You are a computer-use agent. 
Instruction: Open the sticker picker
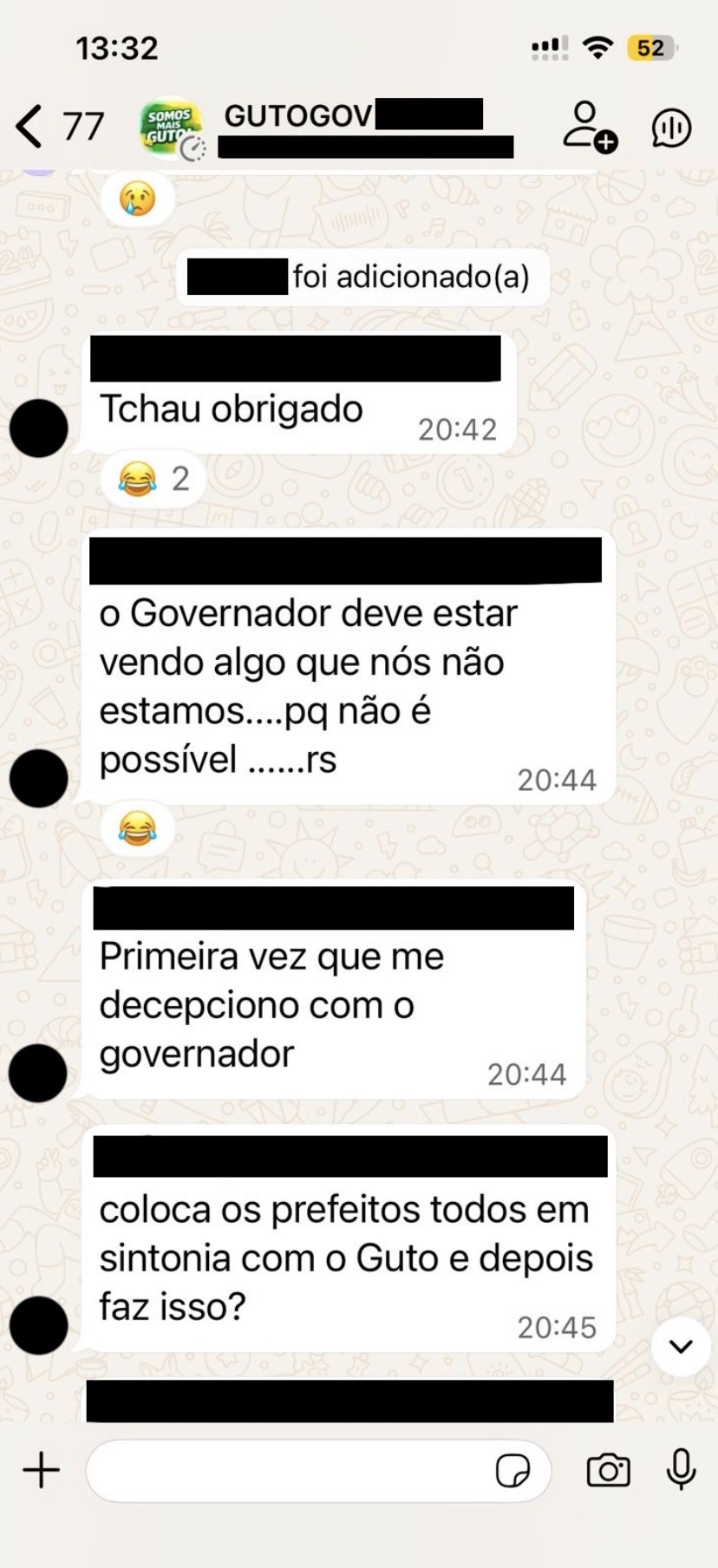[x=512, y=1471]
